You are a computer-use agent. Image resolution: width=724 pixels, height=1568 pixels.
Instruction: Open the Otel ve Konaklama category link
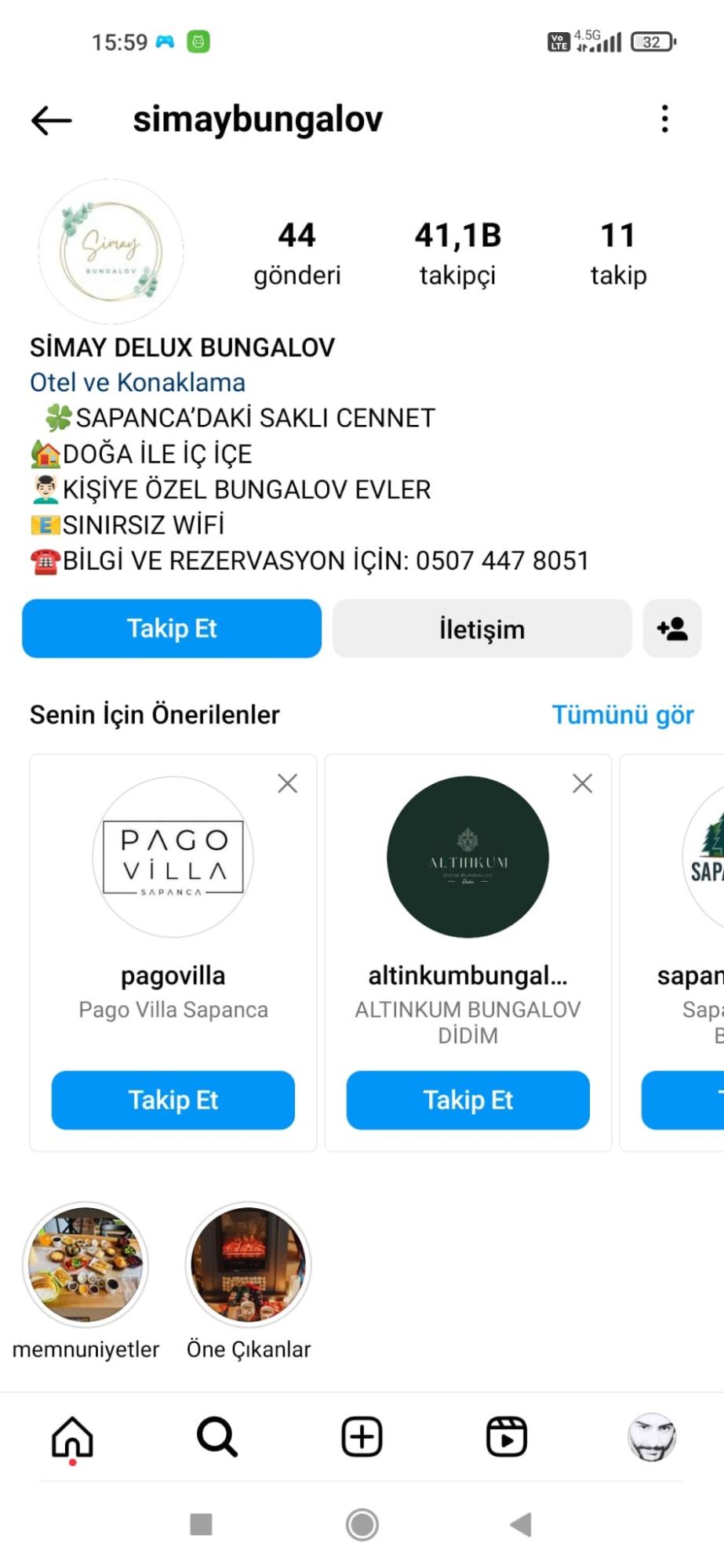pos(136,383)
